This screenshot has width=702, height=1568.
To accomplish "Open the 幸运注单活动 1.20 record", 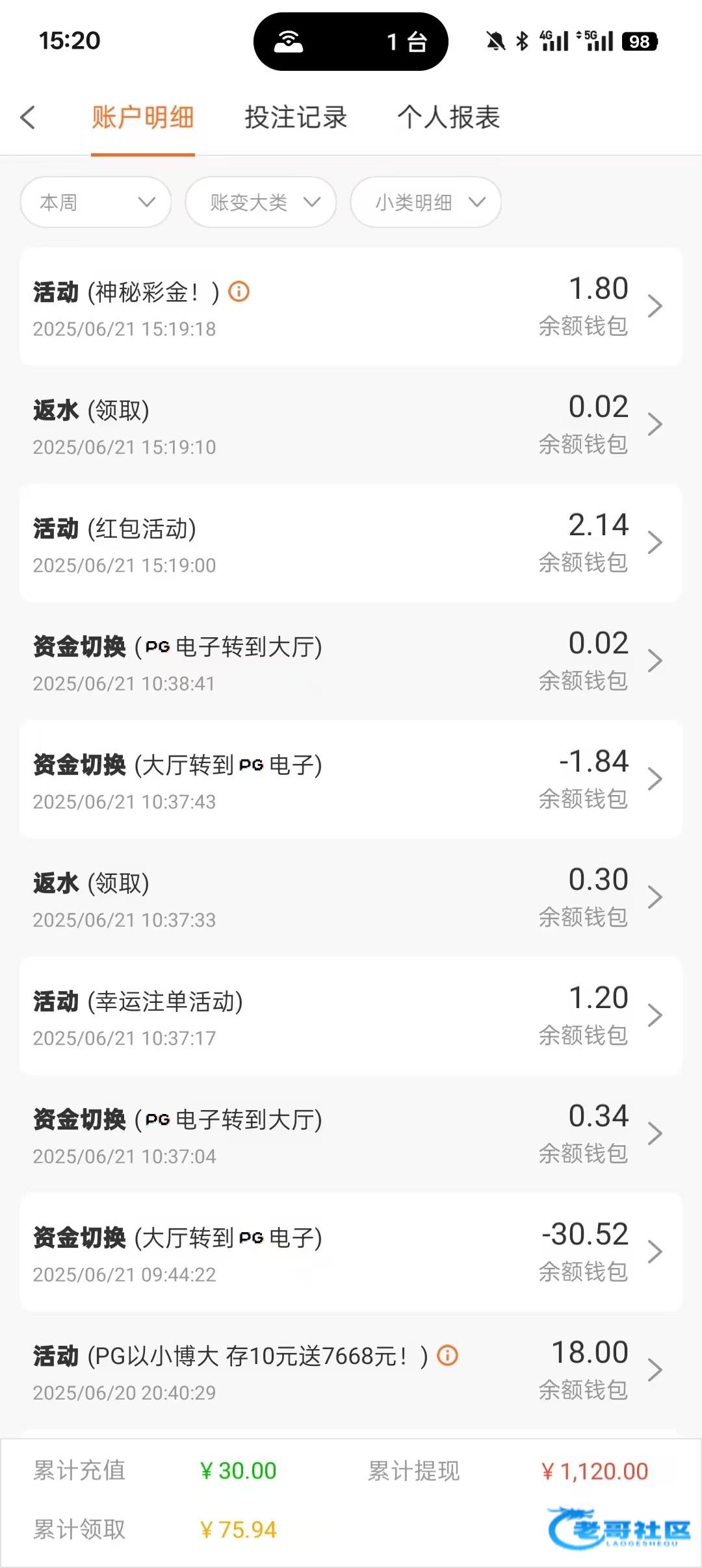I will click(x=351, y=1016).
